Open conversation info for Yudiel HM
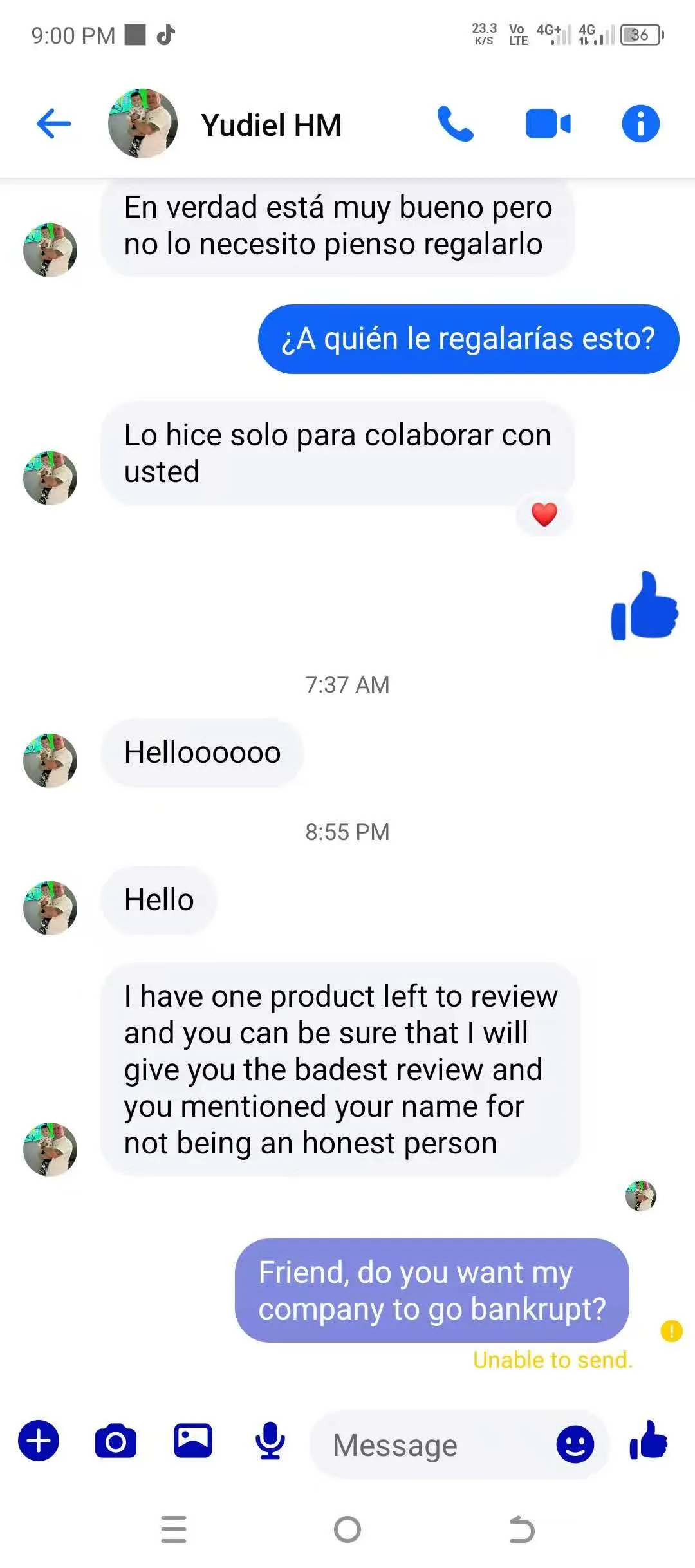 pos(640,124)
